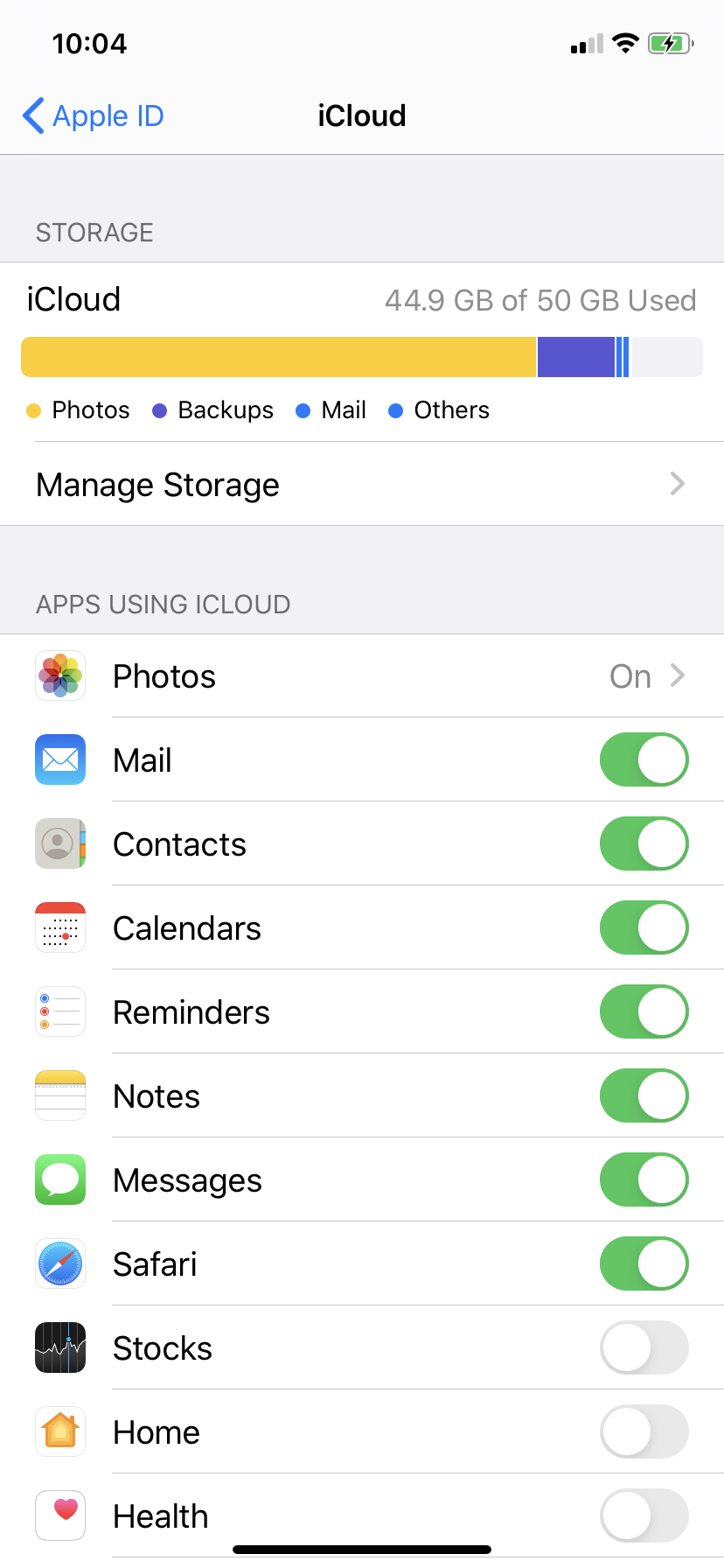Go back to Apple ID
This screenshot has height=1568, width=724.
pyautogui.click(x=93, y=115)
